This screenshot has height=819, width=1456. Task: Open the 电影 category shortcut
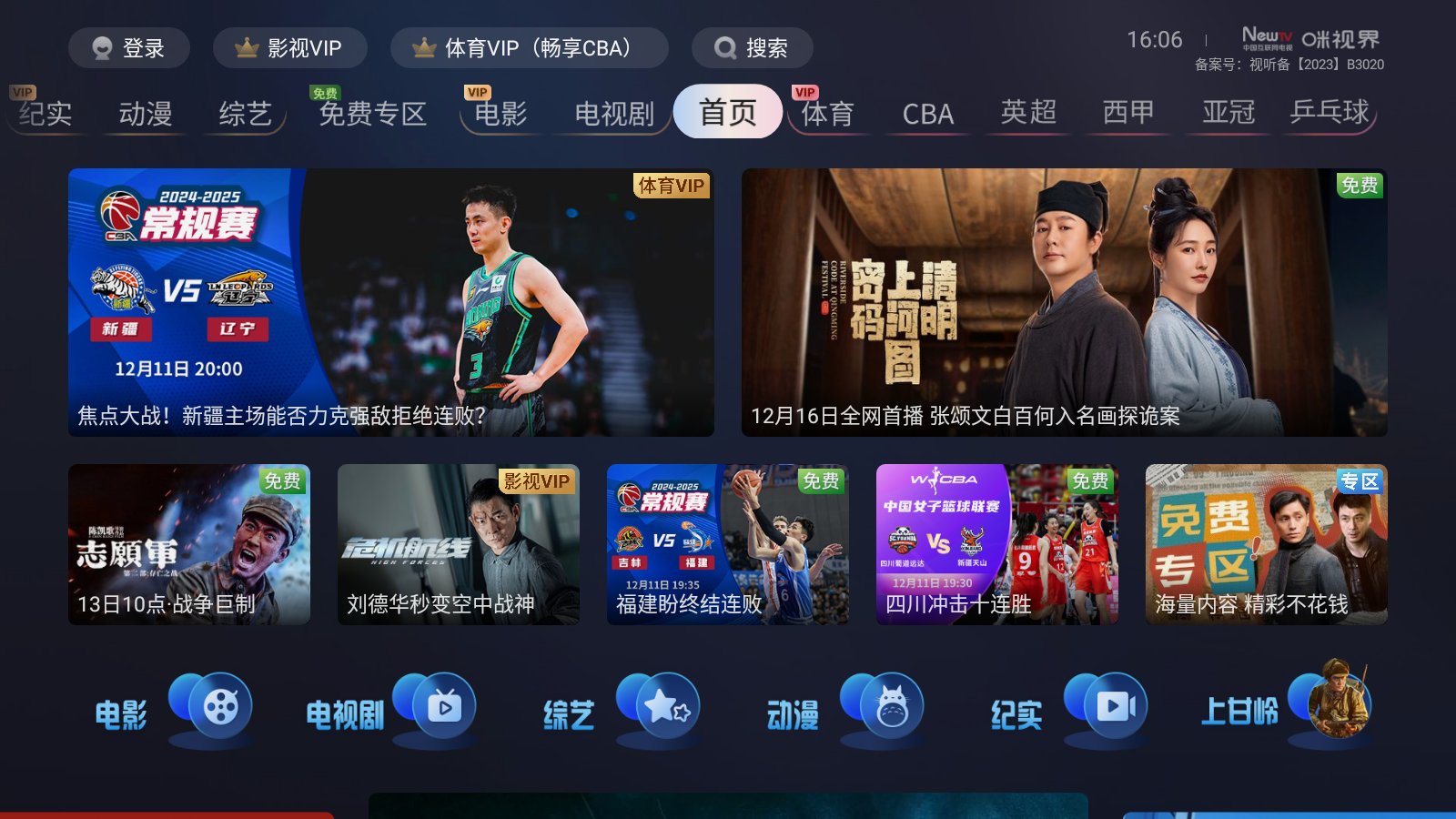coord(173,710)
